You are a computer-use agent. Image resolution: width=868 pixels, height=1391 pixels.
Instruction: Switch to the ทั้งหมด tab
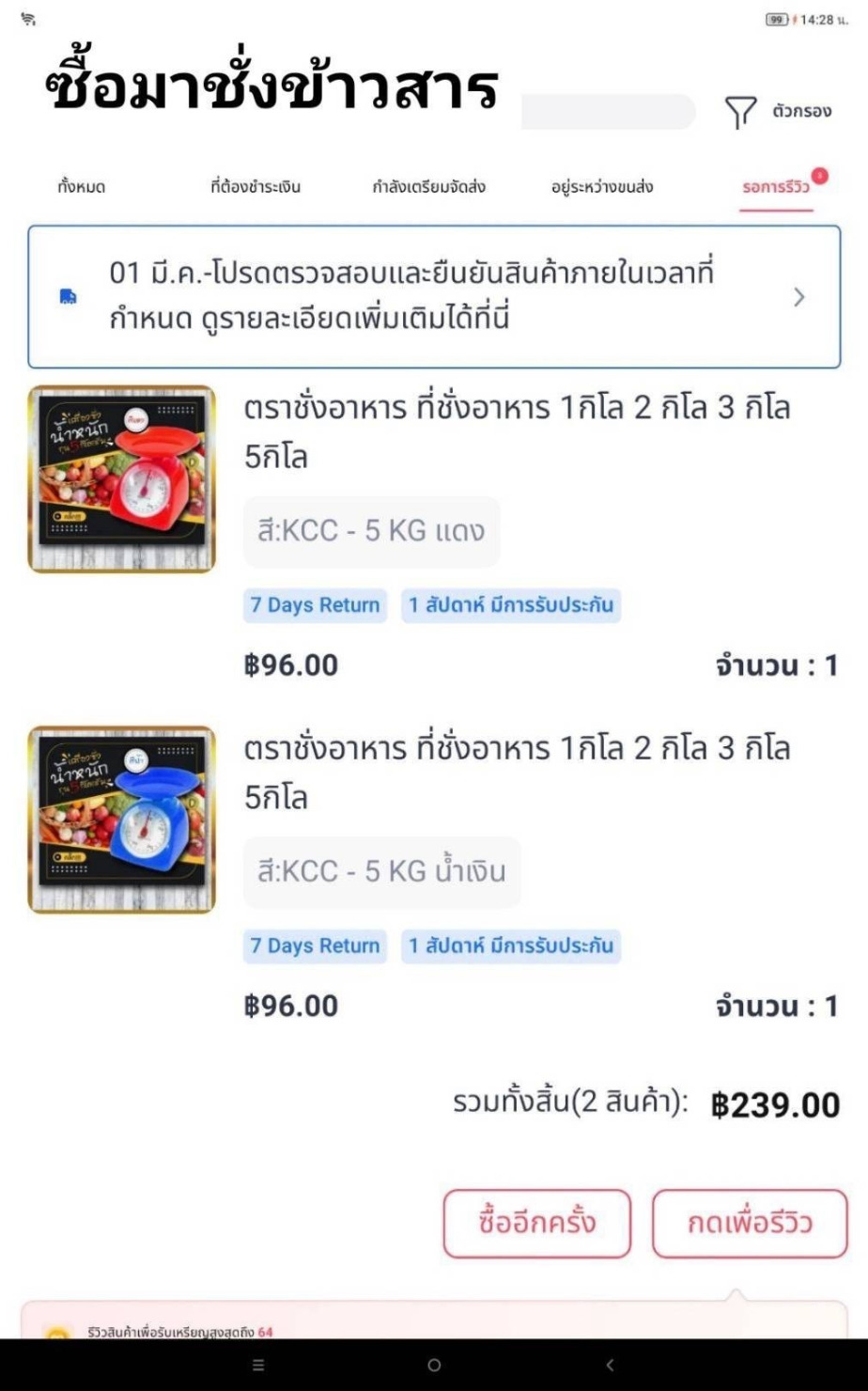click(81, 187)
